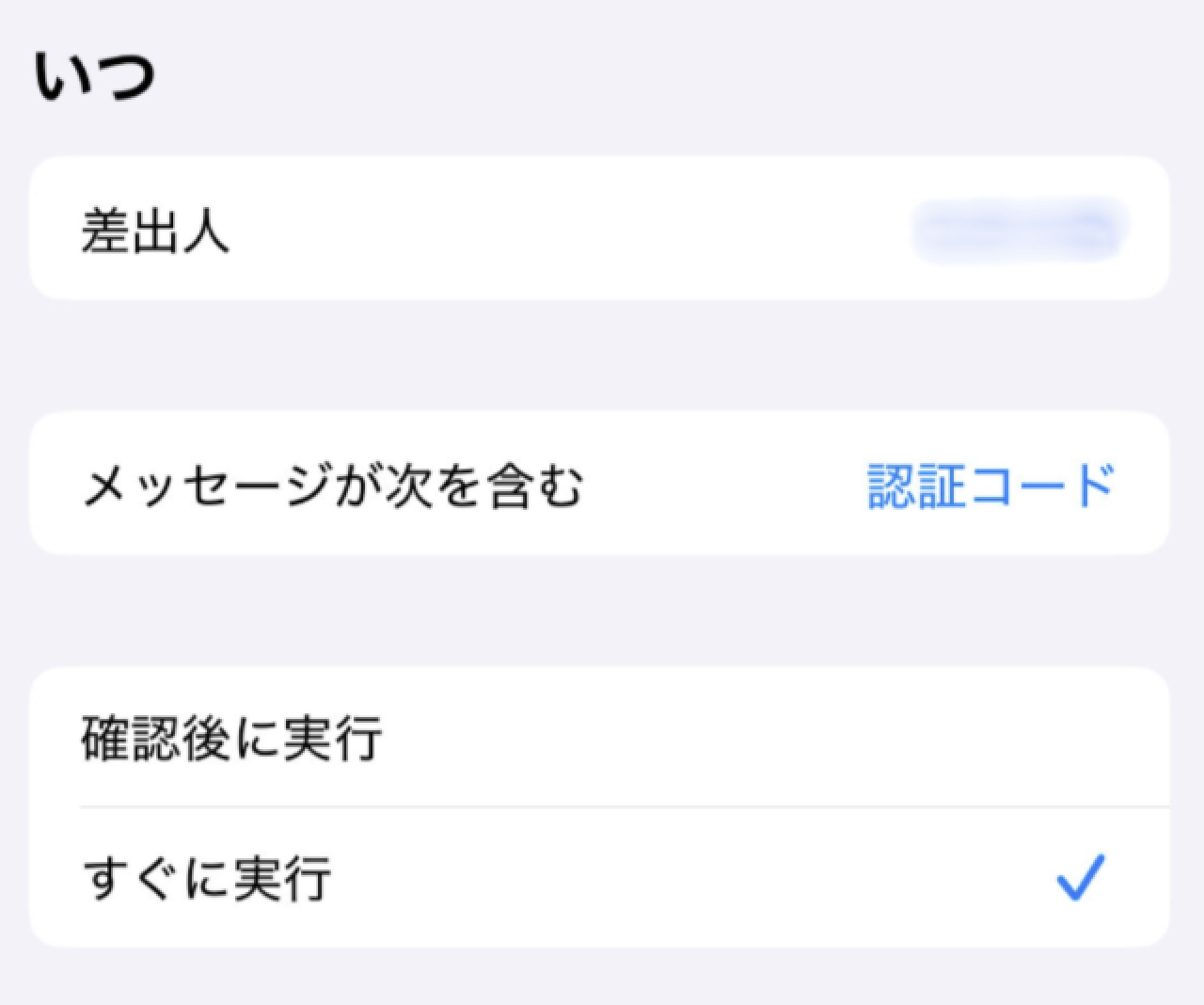This screenshot has width=1204, height=1005.
Task: Select 確認後に実行 option
Action: click(x=599, y=738)
